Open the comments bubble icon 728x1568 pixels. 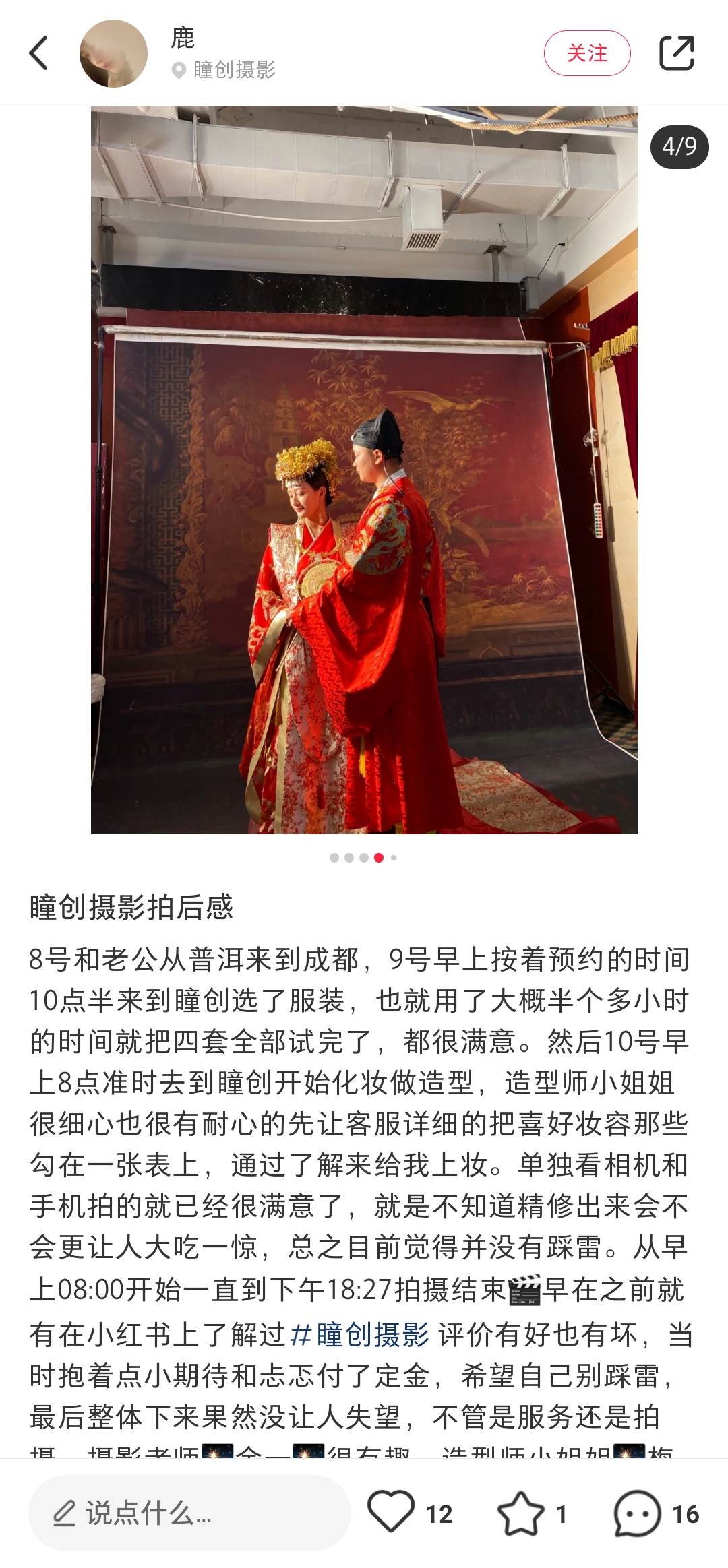(x=636, y=1513)
